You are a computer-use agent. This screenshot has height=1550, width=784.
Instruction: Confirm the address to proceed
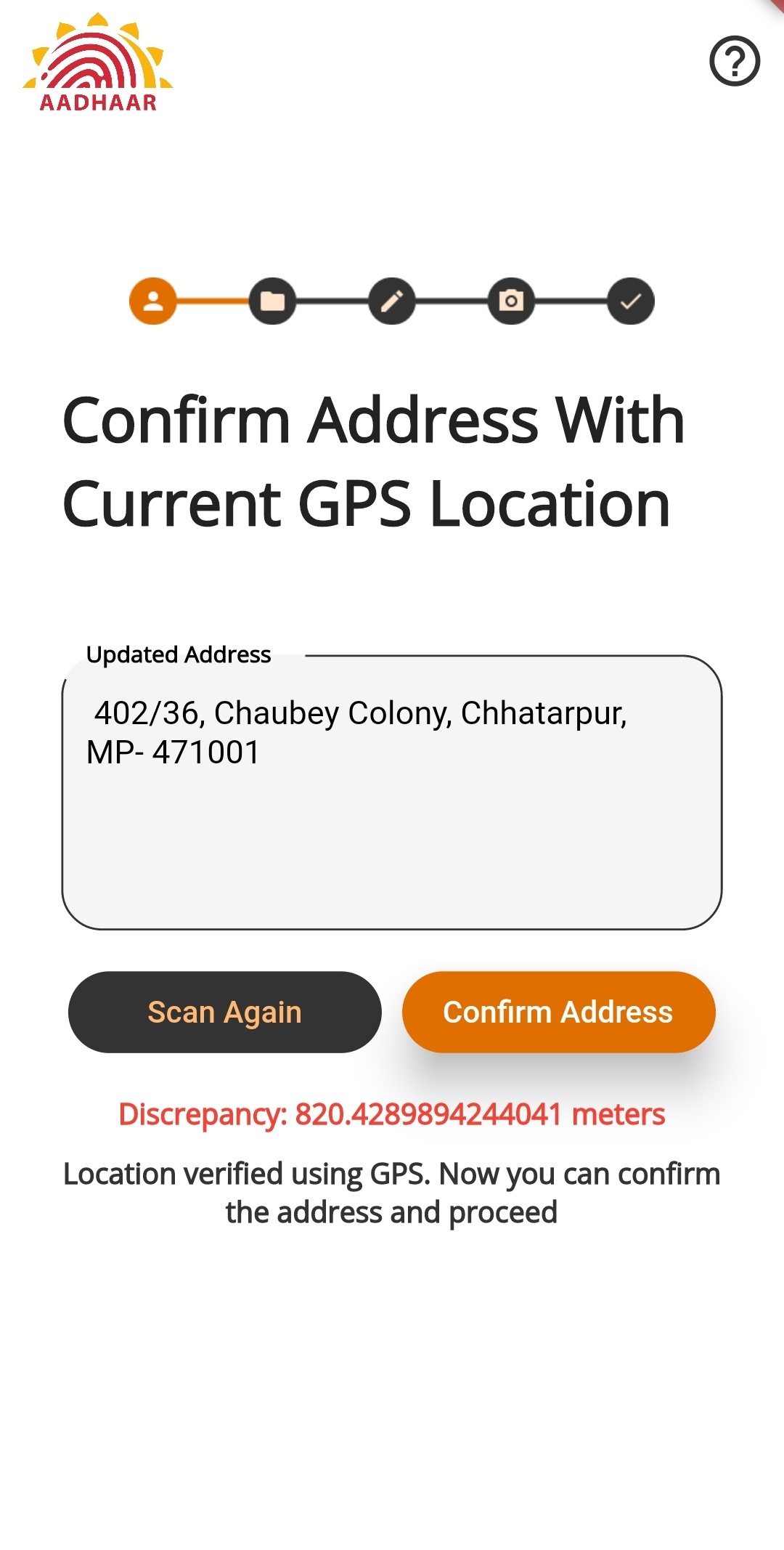point(558,1012)
